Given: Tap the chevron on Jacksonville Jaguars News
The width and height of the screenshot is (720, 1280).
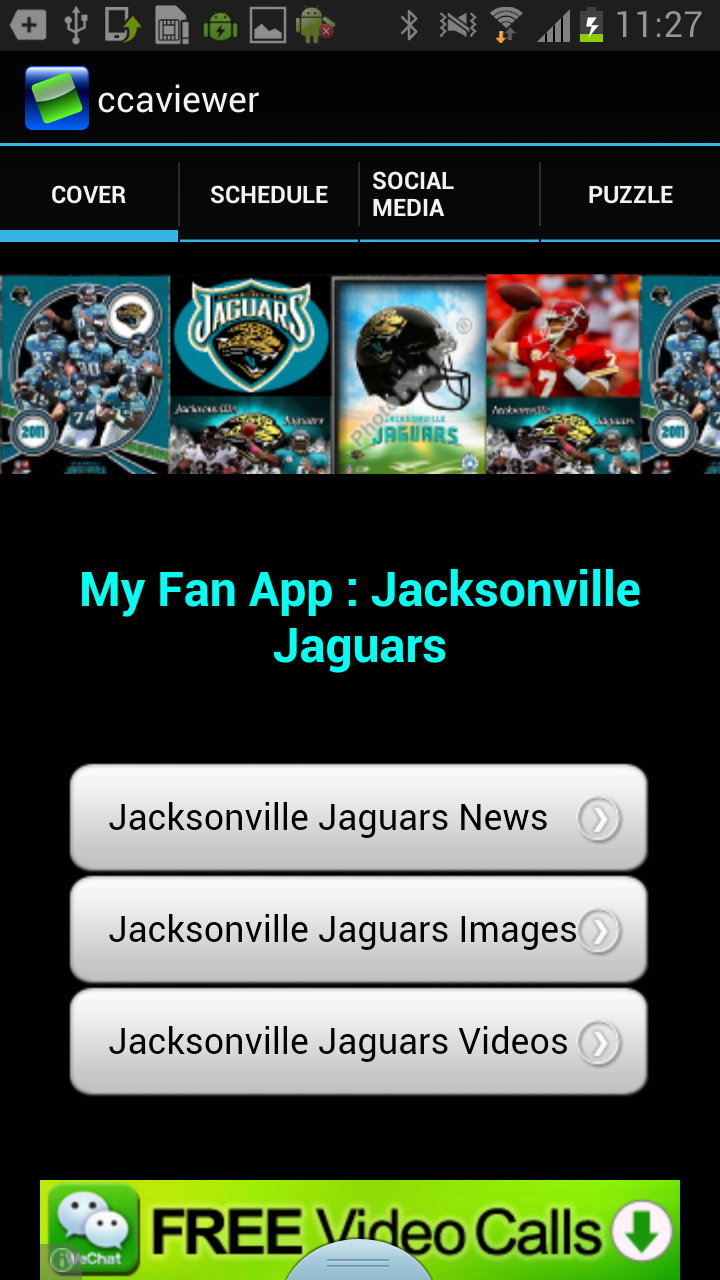Looking at the screenshot, I should coord(600,817).
